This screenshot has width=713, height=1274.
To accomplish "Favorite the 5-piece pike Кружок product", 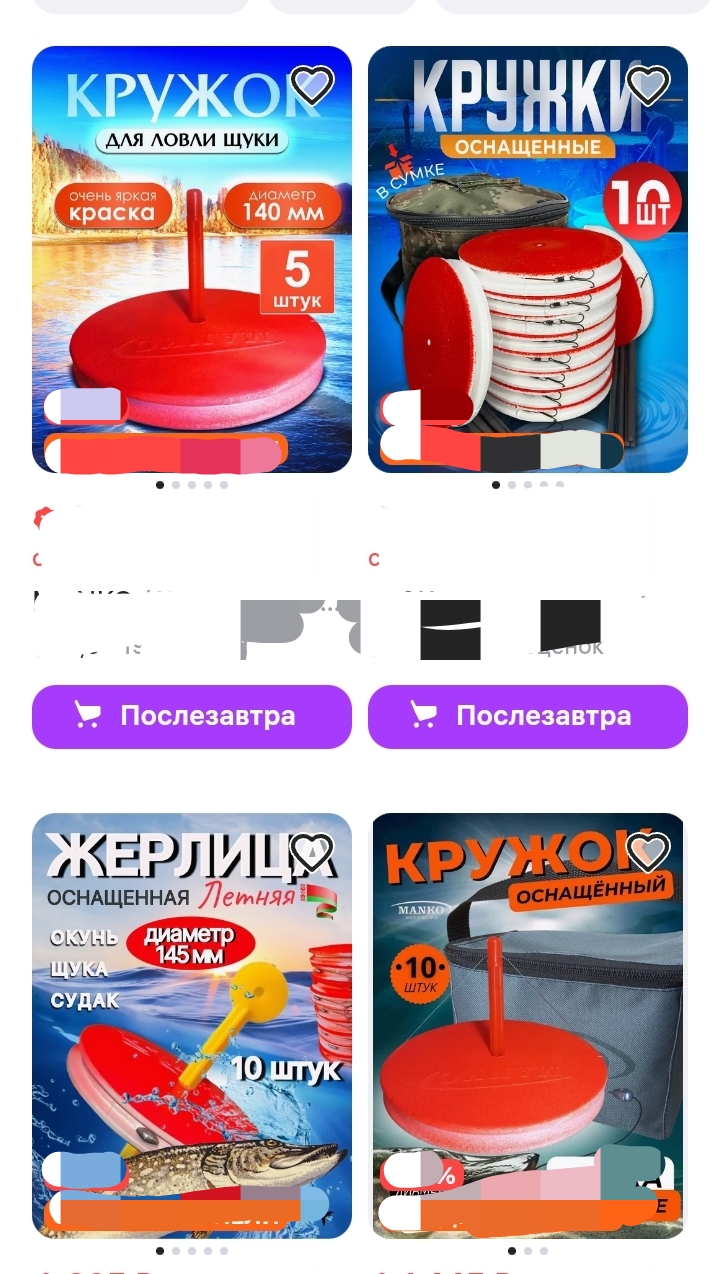I will click(312, 86).
